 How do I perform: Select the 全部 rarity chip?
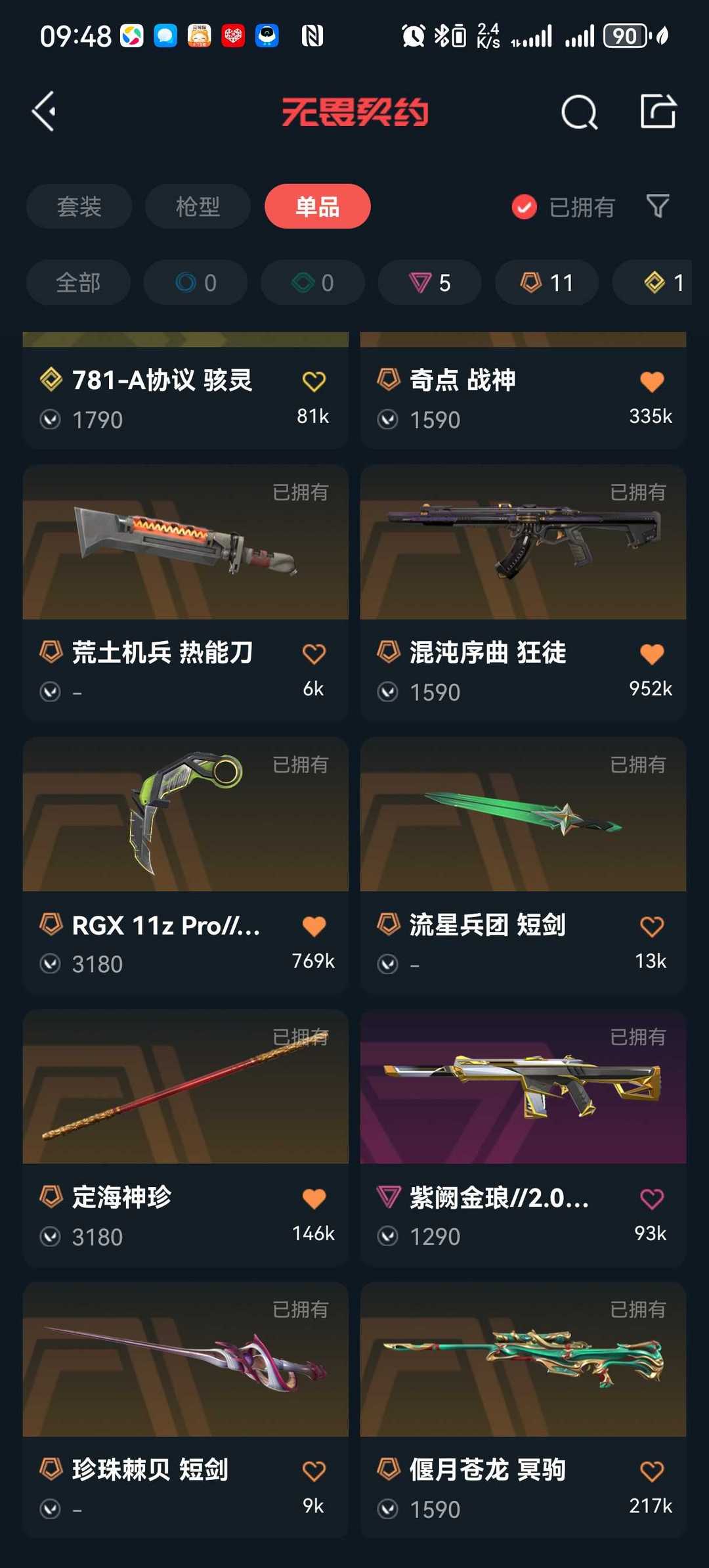click(78, 282)
